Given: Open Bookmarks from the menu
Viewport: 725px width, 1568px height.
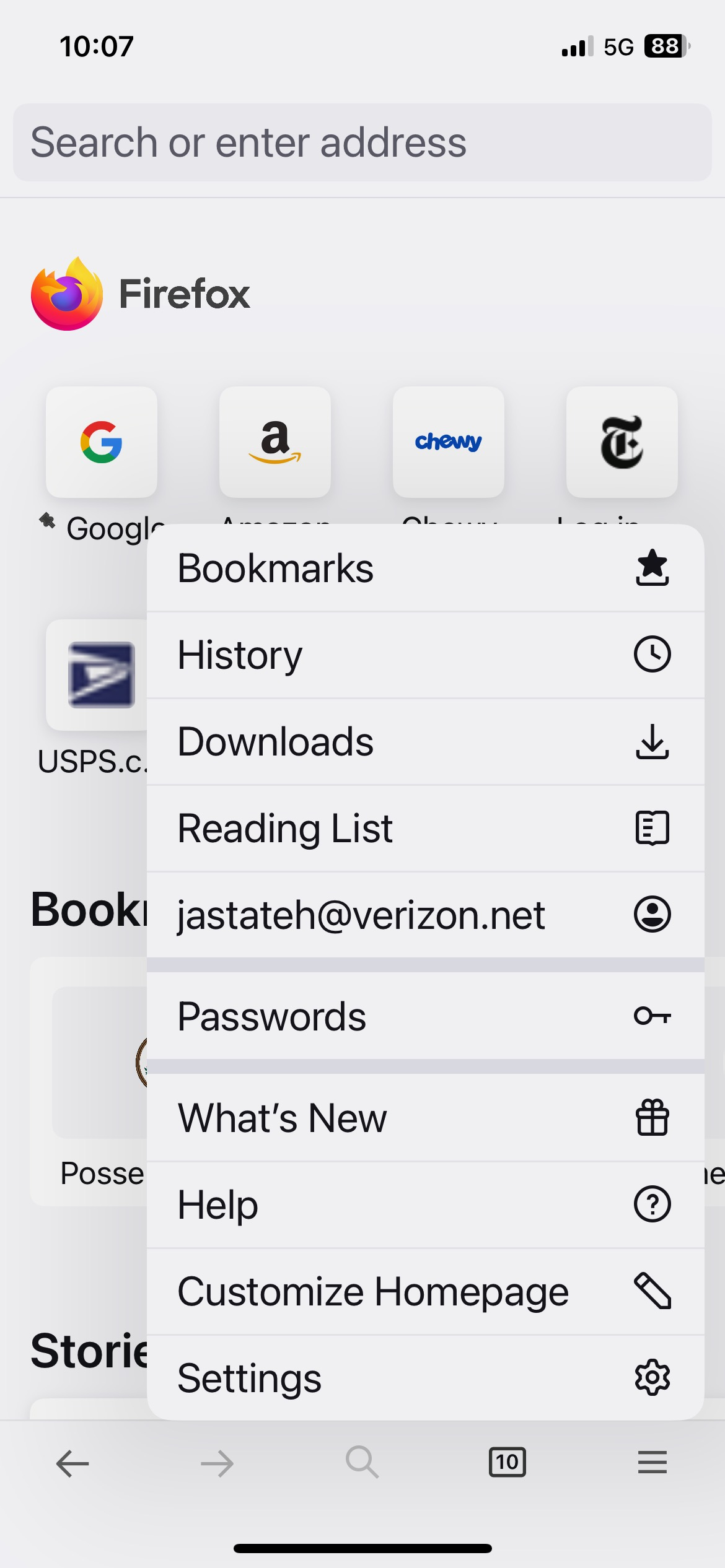Looking at the screenshot, I should tap(425, 568).
